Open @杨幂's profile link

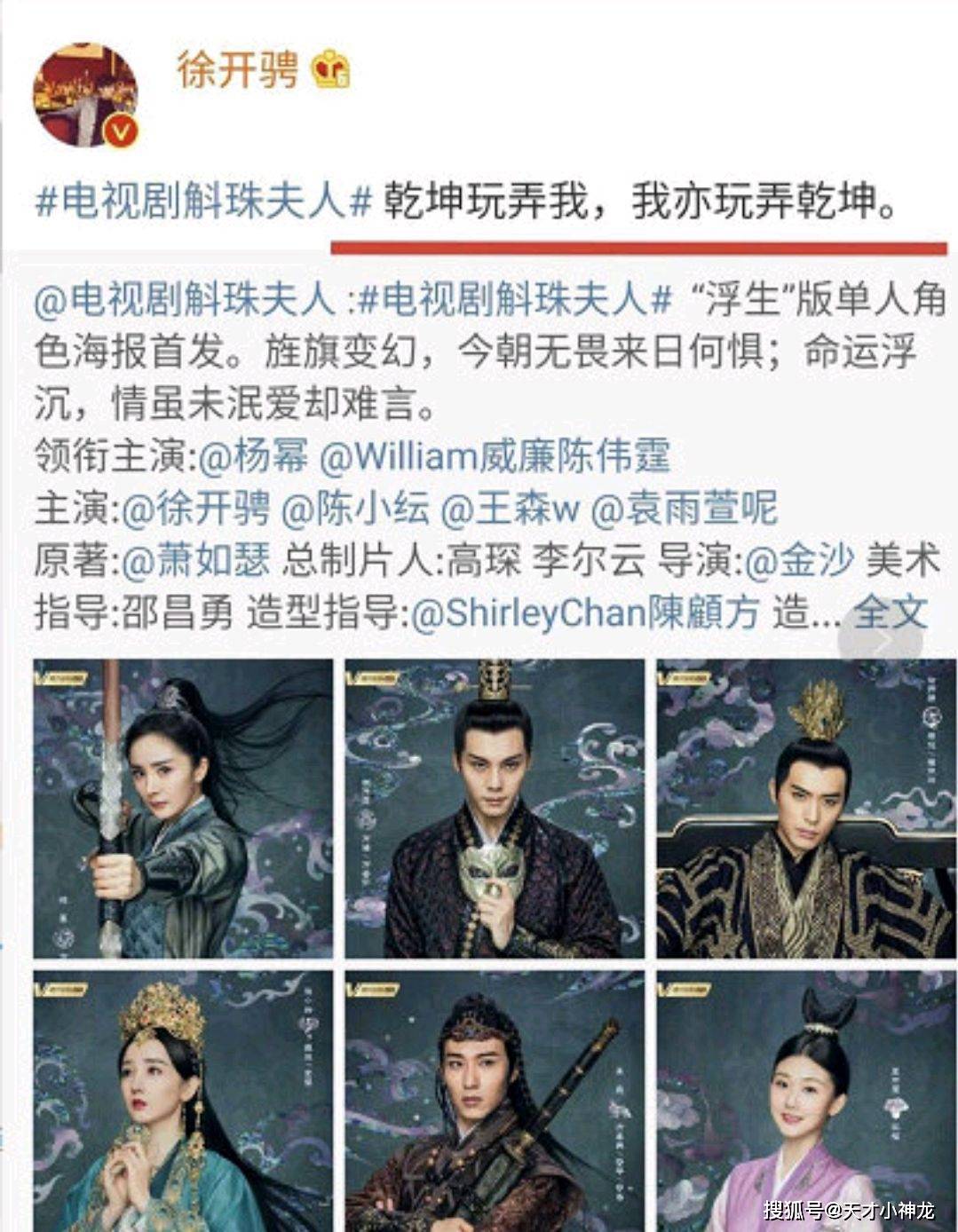266,454
